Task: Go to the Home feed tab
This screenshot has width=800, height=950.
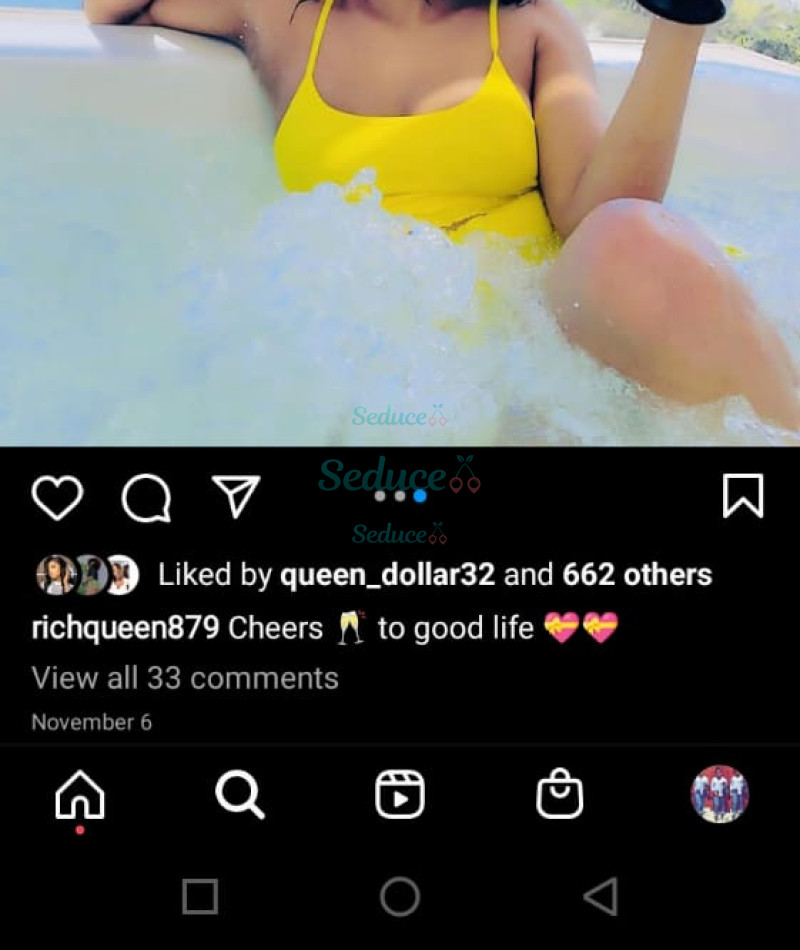Action: (x=80, y=797)
